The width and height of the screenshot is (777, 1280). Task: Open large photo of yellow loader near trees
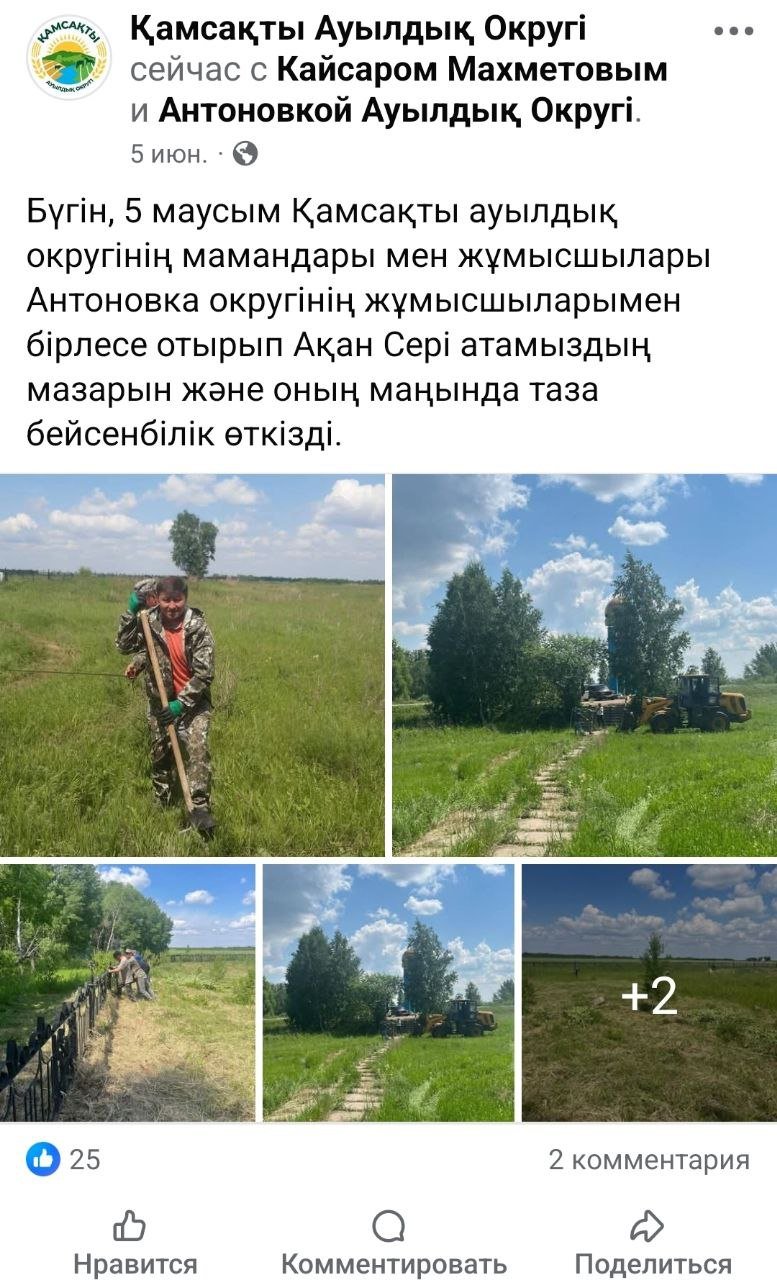(584, 665)
